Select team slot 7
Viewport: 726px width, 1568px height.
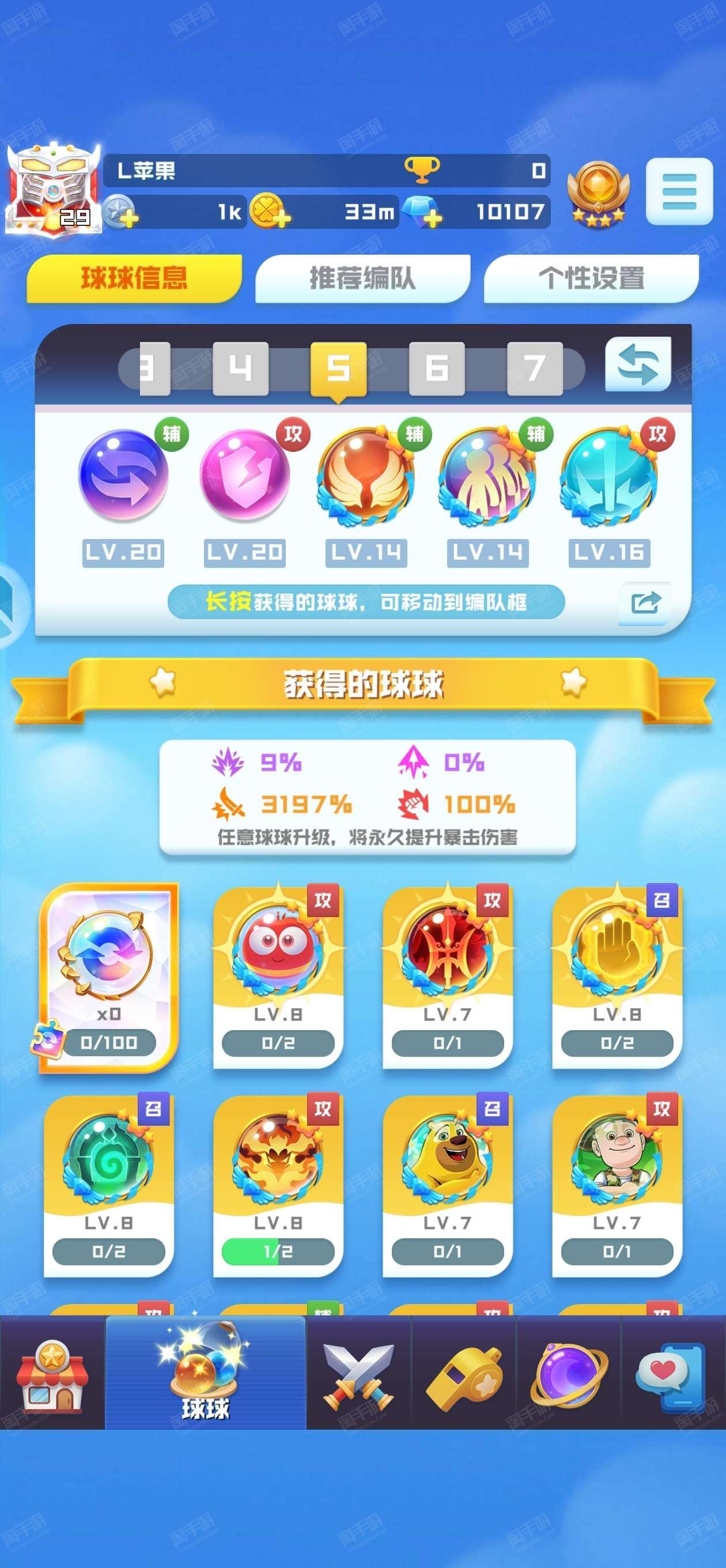click(534, 368)
